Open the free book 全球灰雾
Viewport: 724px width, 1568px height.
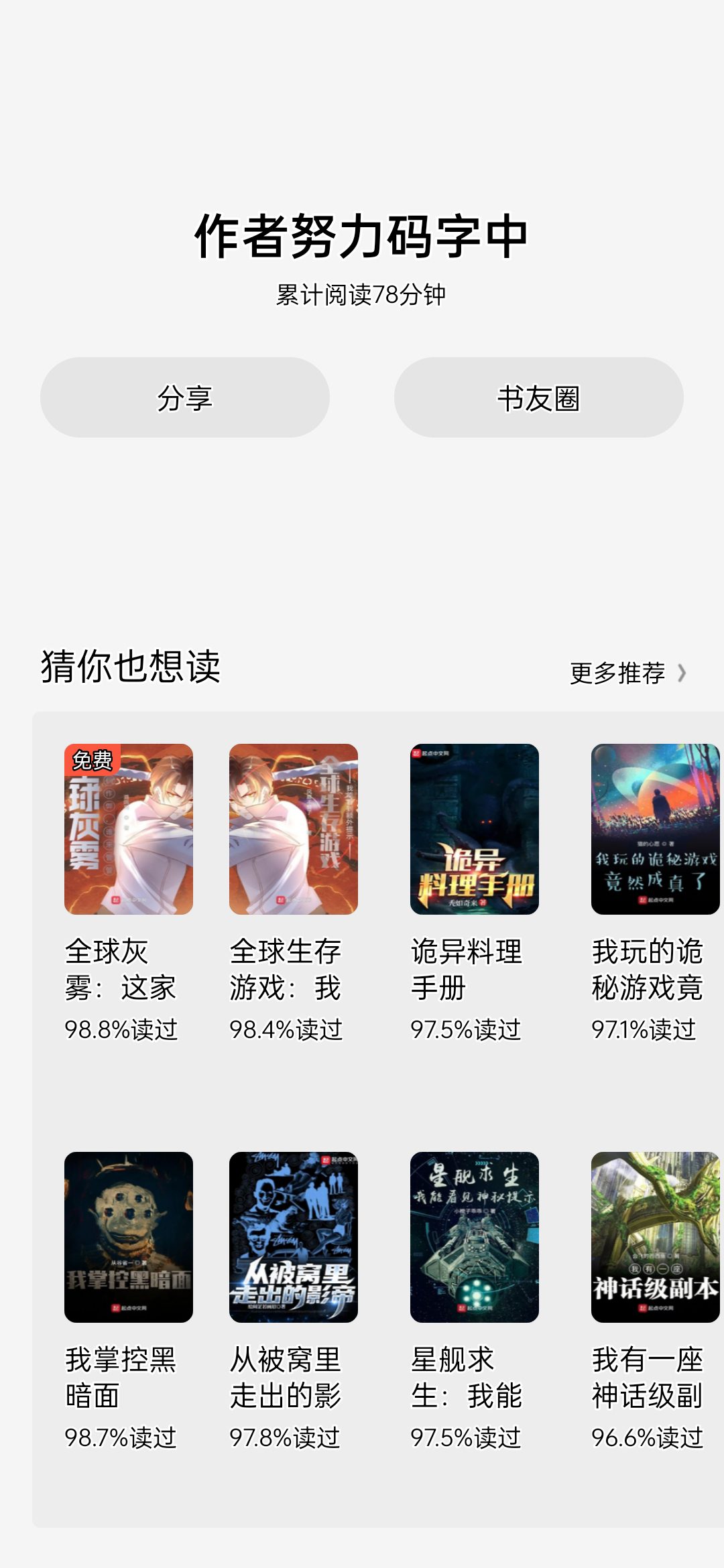tap(129, 829)
